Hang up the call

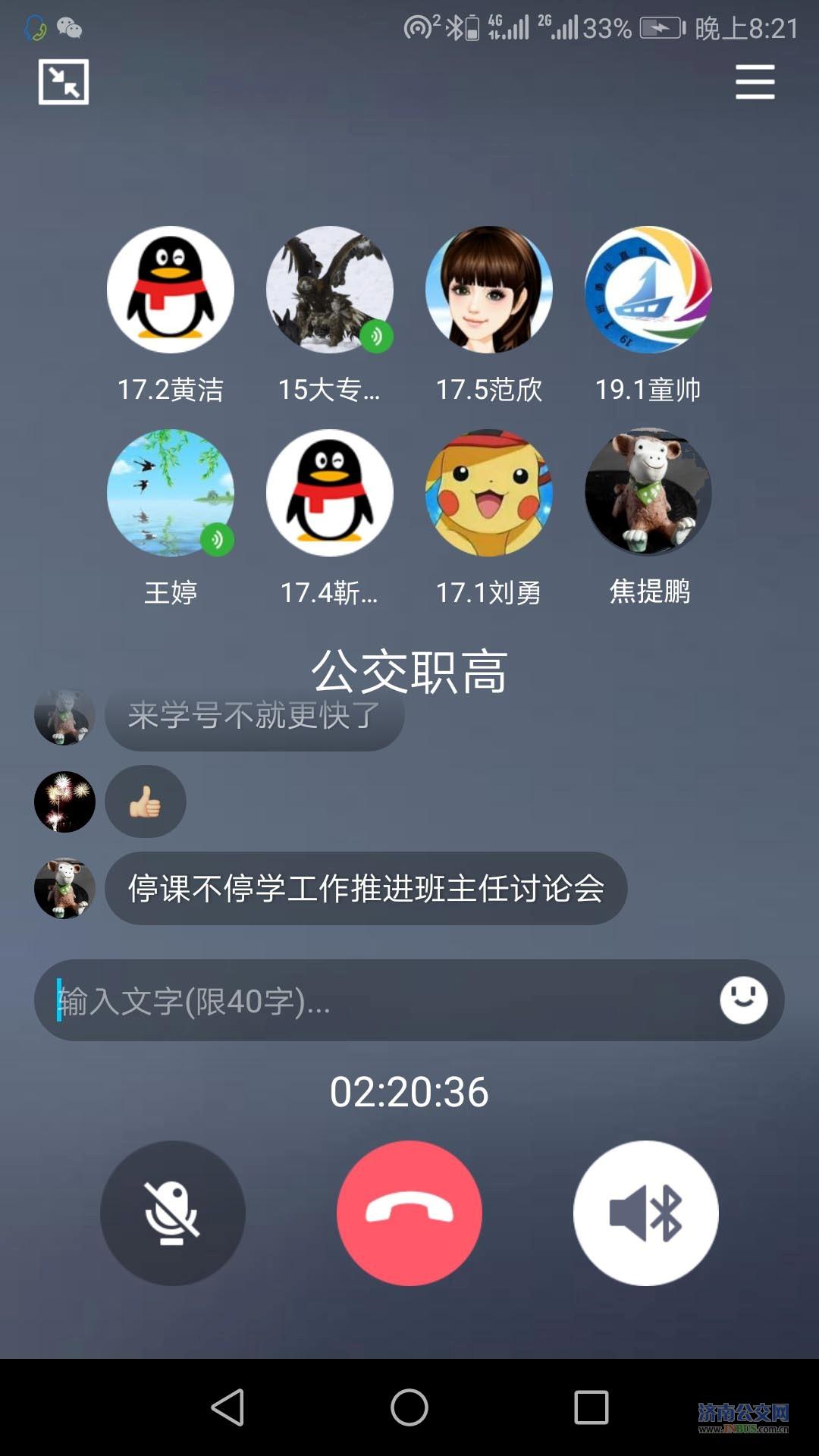[x=409, y=1213]
